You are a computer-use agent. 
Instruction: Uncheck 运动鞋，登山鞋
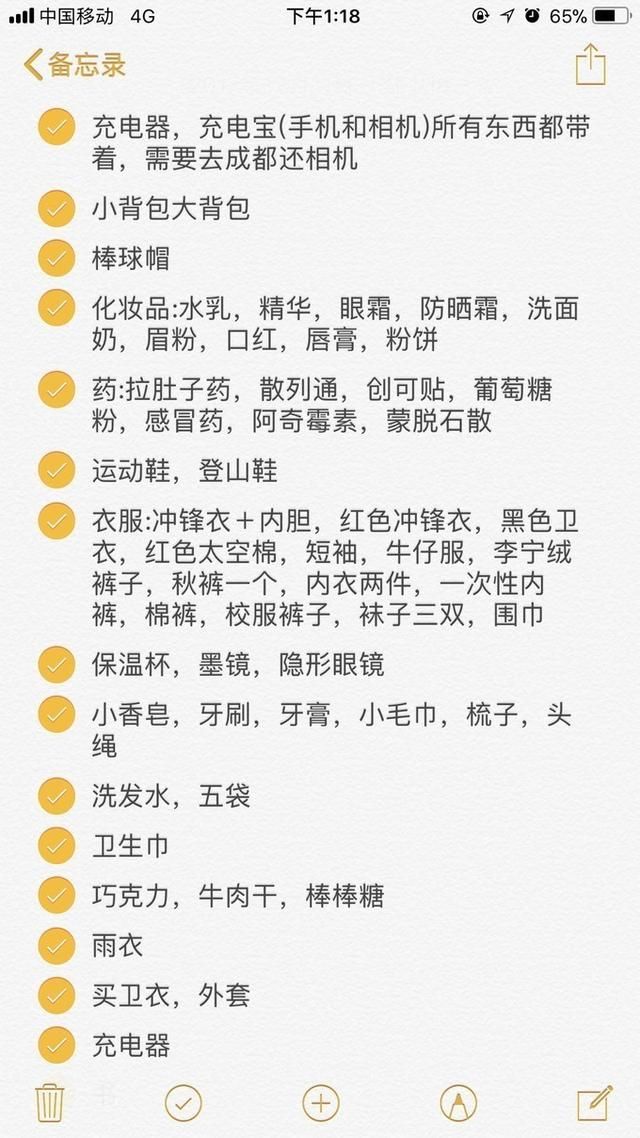pyautogui.click(x=57, y=470)
